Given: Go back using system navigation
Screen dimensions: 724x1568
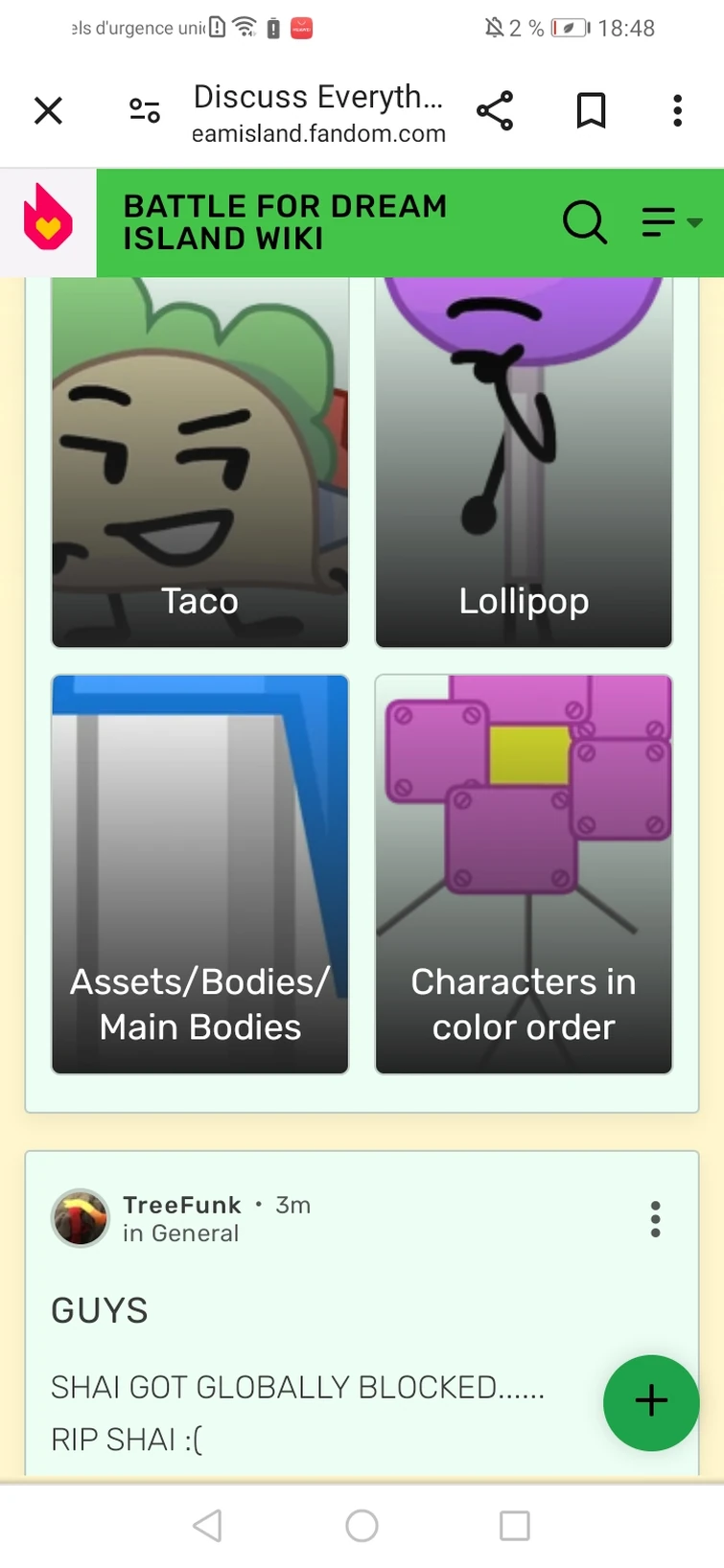Looking at the screenshot, I should click(208, 1525).
